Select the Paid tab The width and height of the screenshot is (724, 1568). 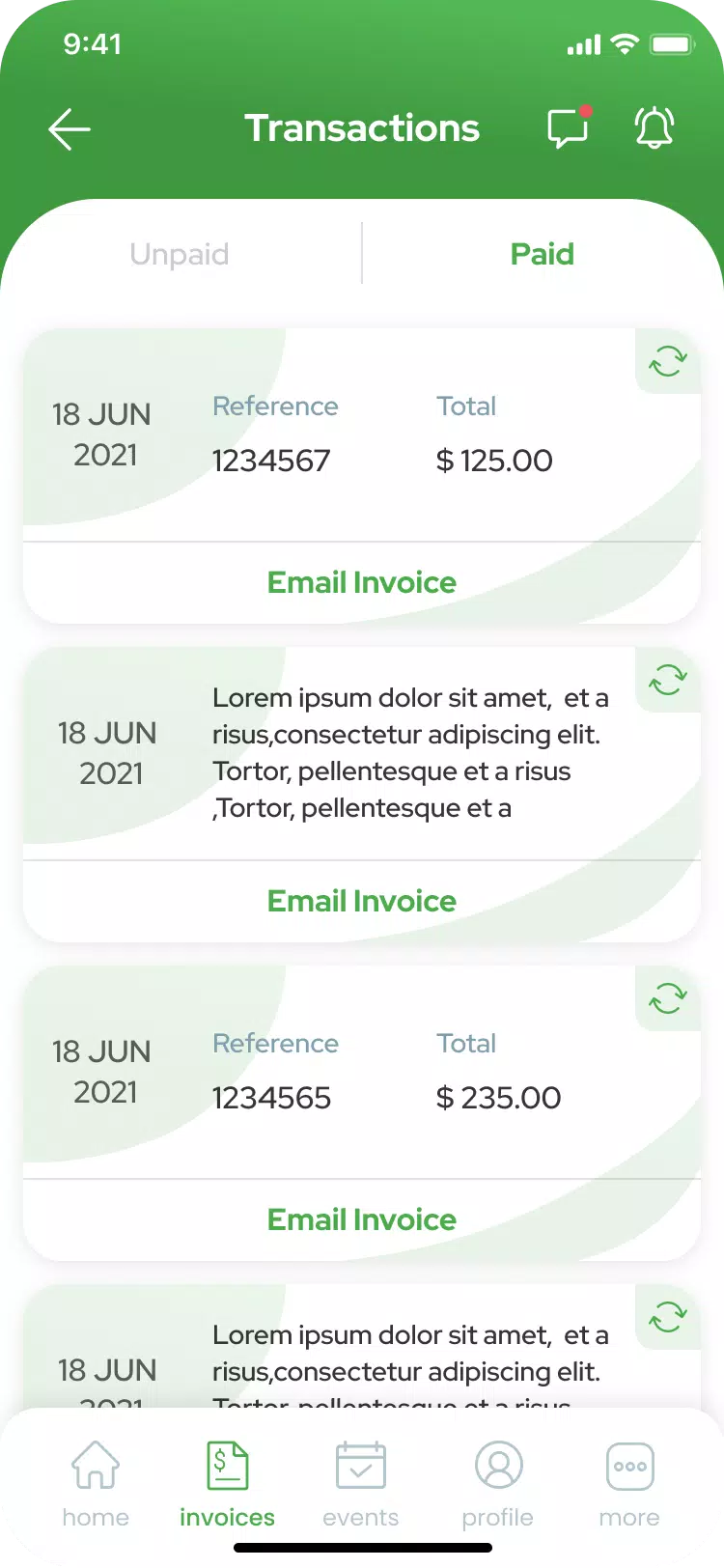pos(542,254)
